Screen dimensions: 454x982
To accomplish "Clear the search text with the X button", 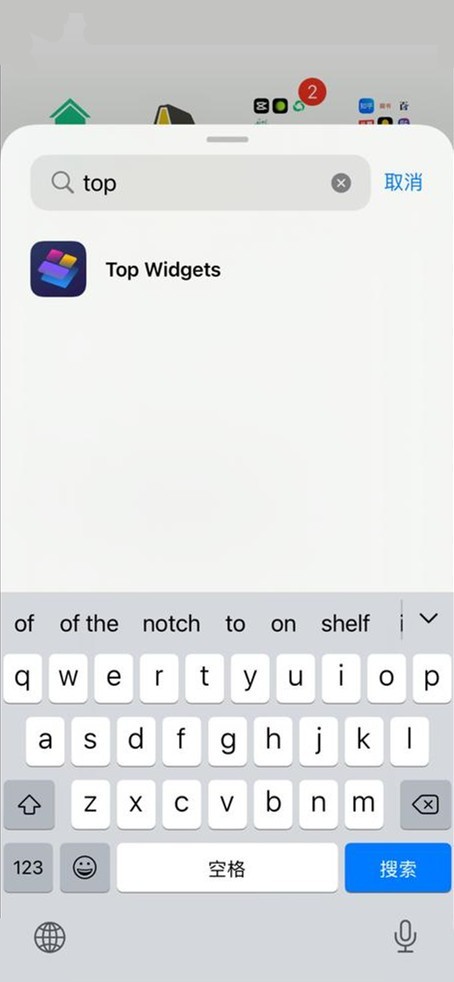I will coord(341,183).
